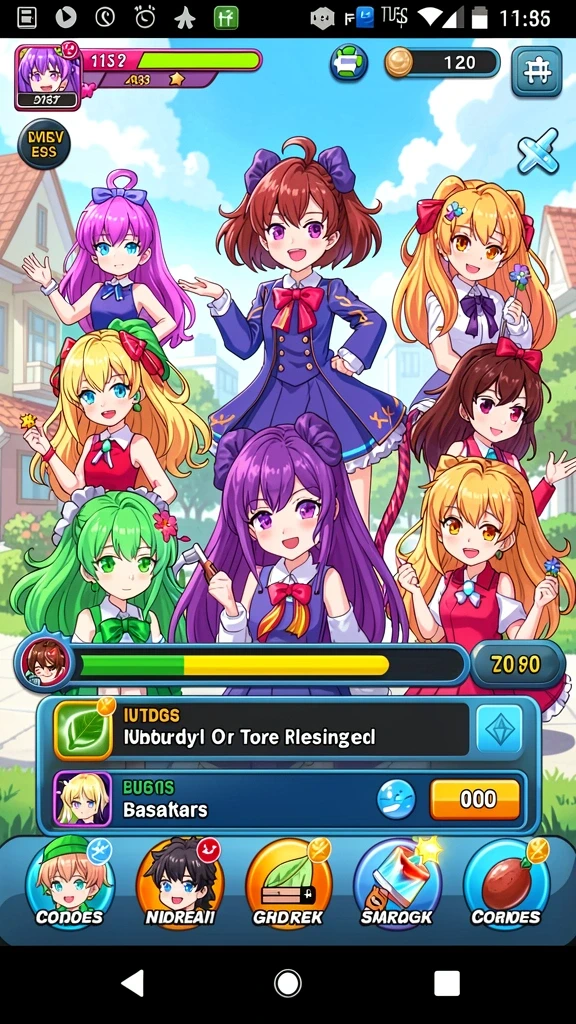
Task: Open the CONDOES tab
Action: coord(69,885)
